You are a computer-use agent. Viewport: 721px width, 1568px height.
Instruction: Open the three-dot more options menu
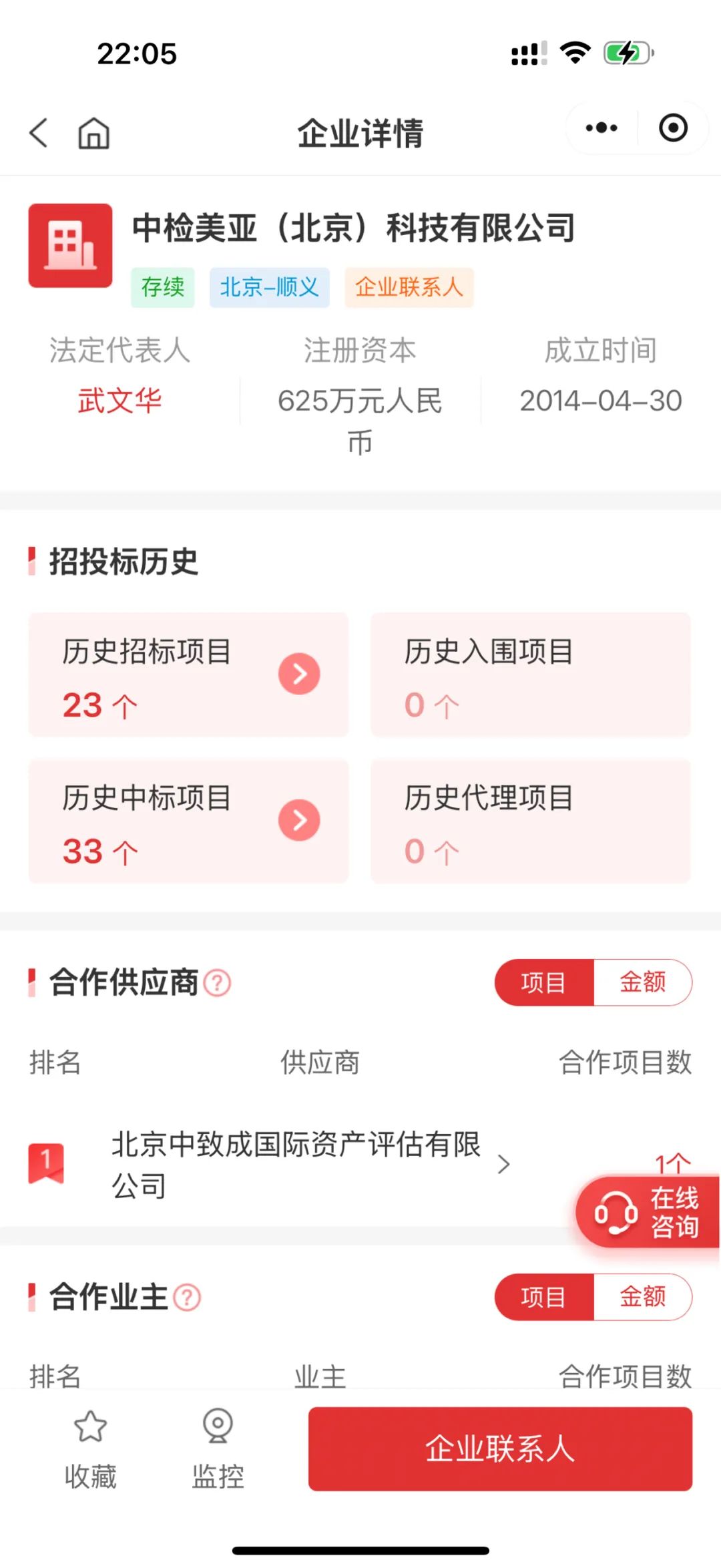(601, 128)
